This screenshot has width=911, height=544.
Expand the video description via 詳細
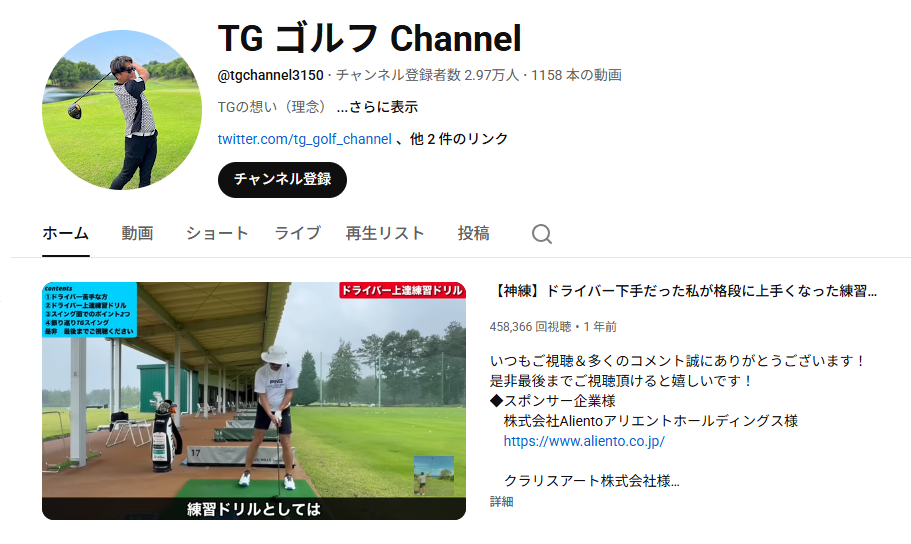click(501, 501)
